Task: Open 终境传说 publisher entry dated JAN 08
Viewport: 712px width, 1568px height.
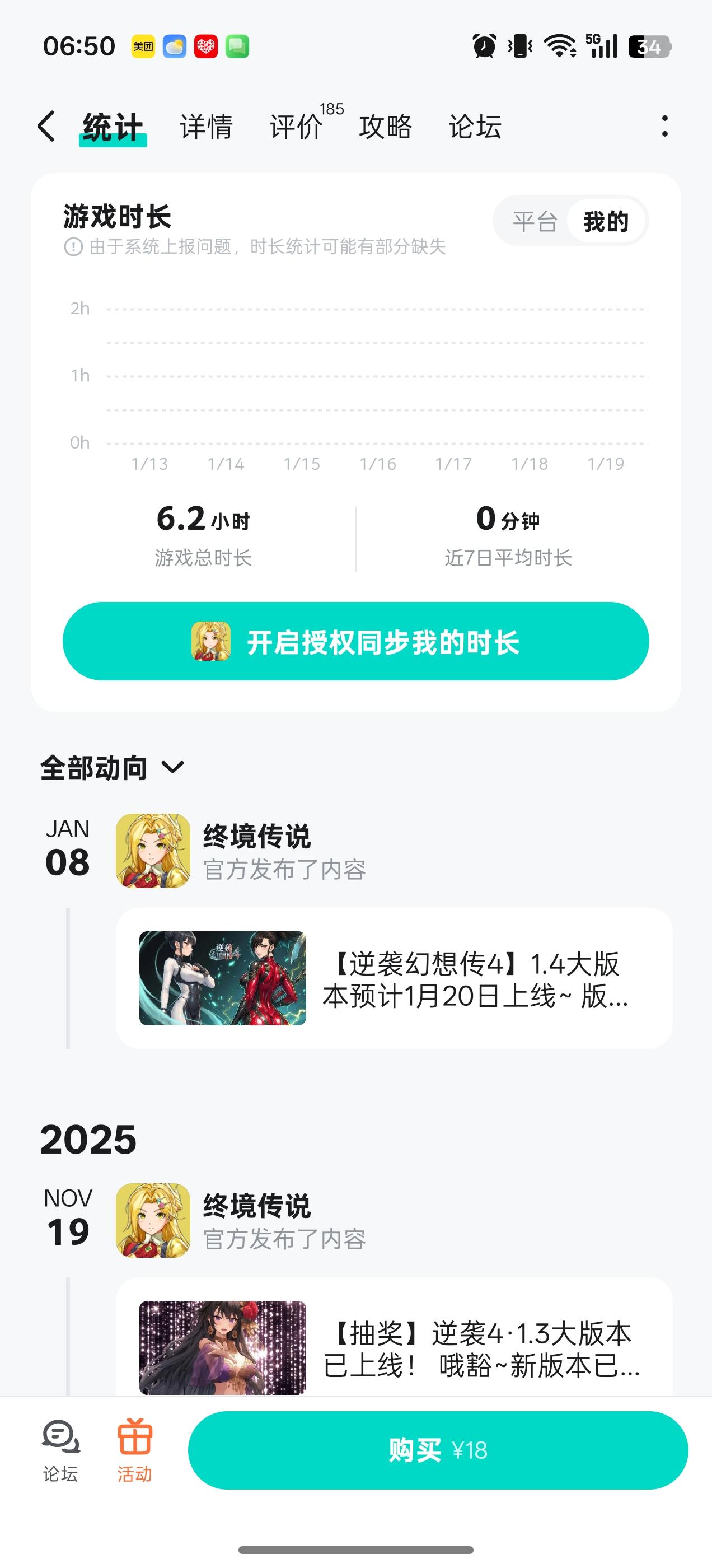Action: pos(256,851)
